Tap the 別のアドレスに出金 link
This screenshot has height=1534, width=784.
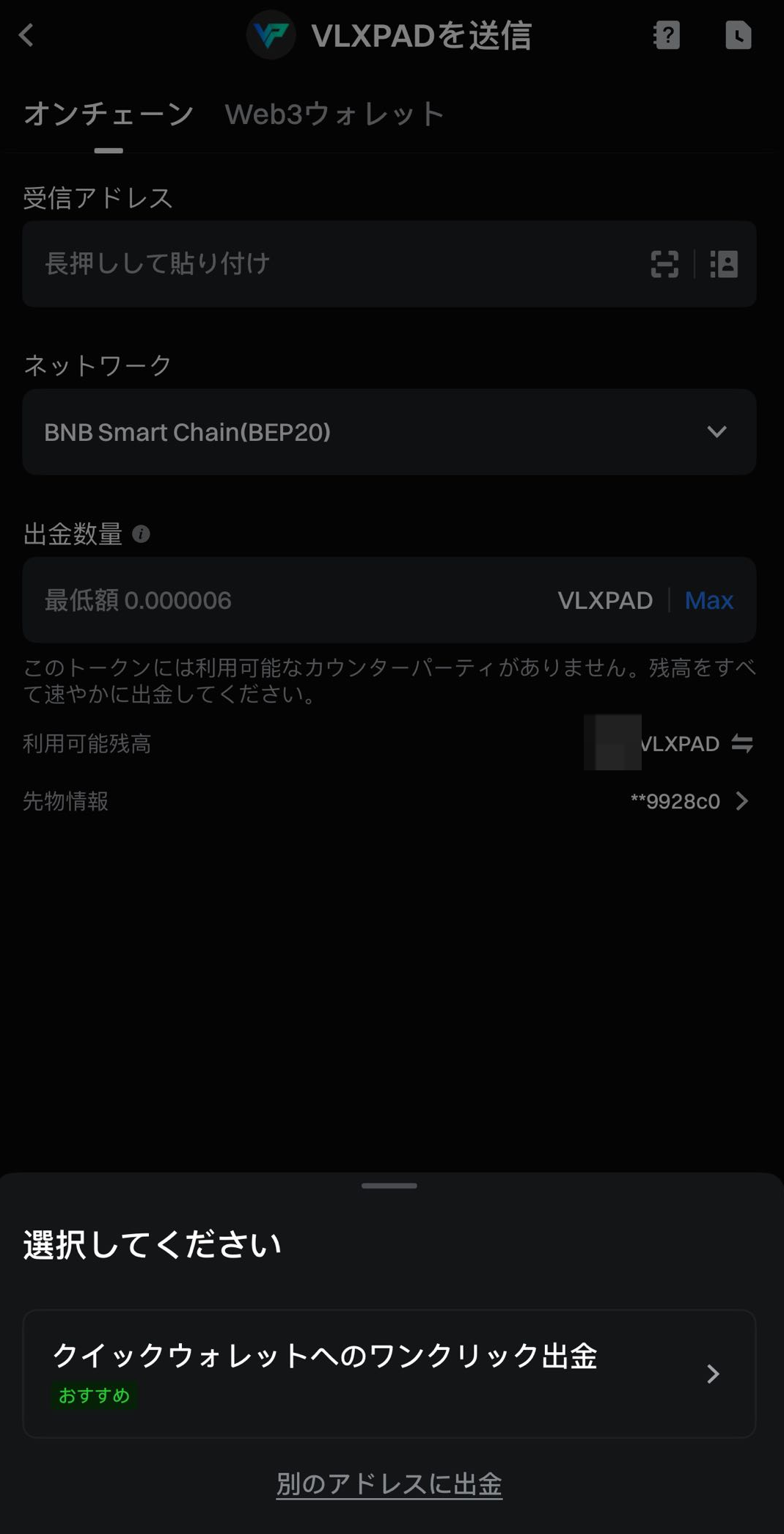[389, 1483]
